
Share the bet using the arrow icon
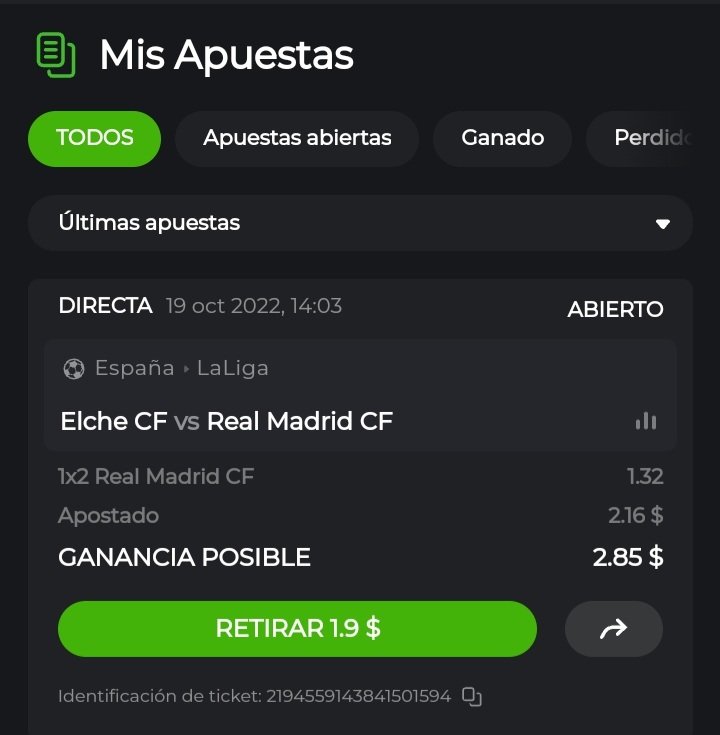613,629
